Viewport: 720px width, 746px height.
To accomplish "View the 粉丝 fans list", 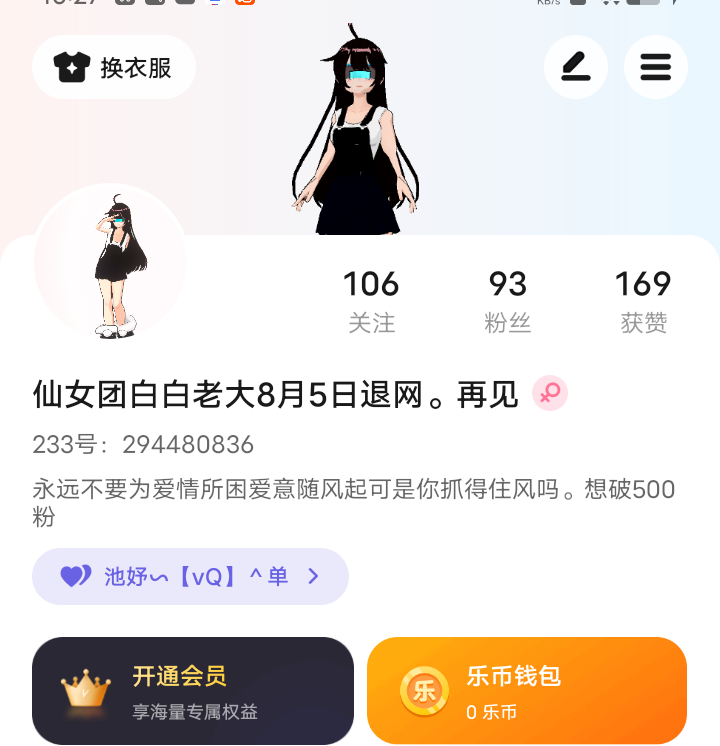I will click(x=507, y=299).
